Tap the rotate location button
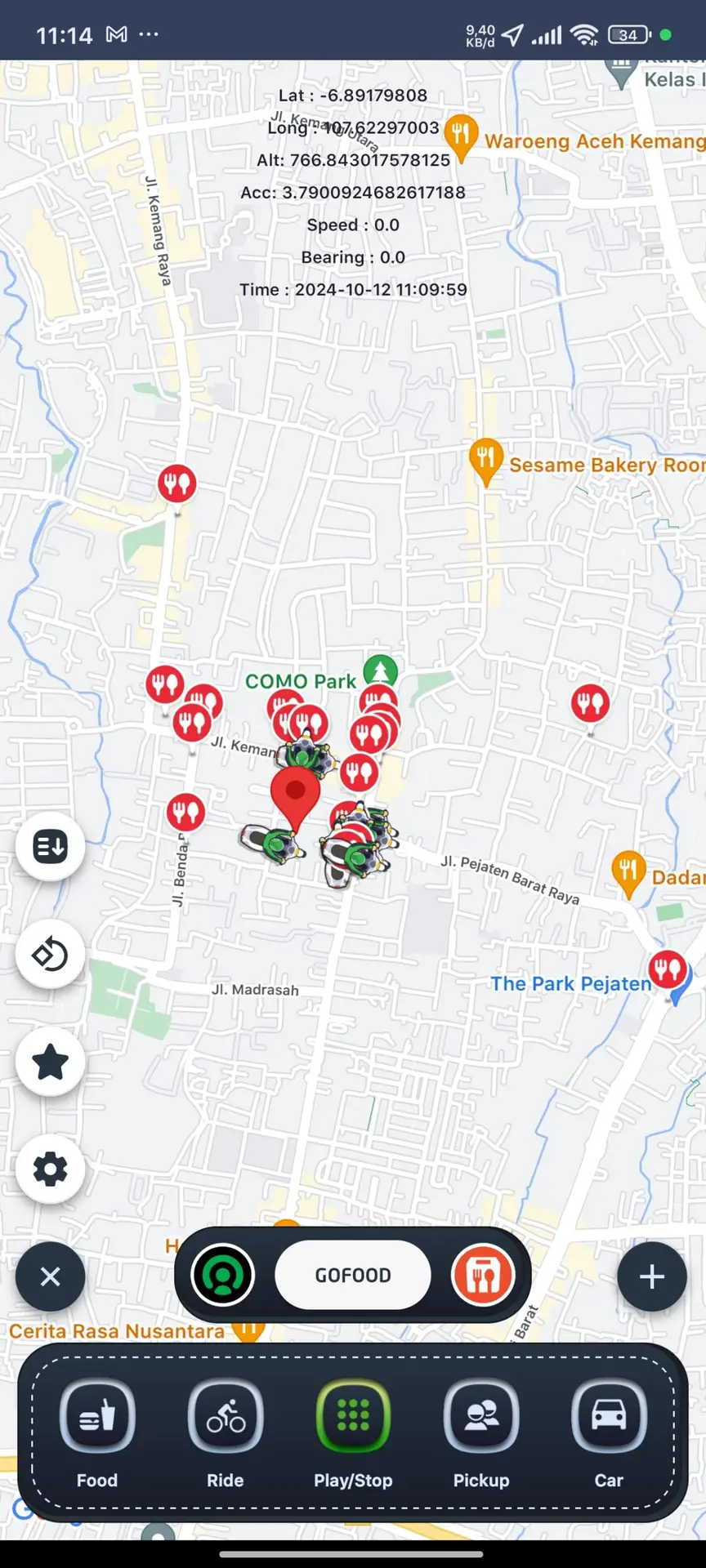Screen dimensions: 706x1568 click(50, 954)
